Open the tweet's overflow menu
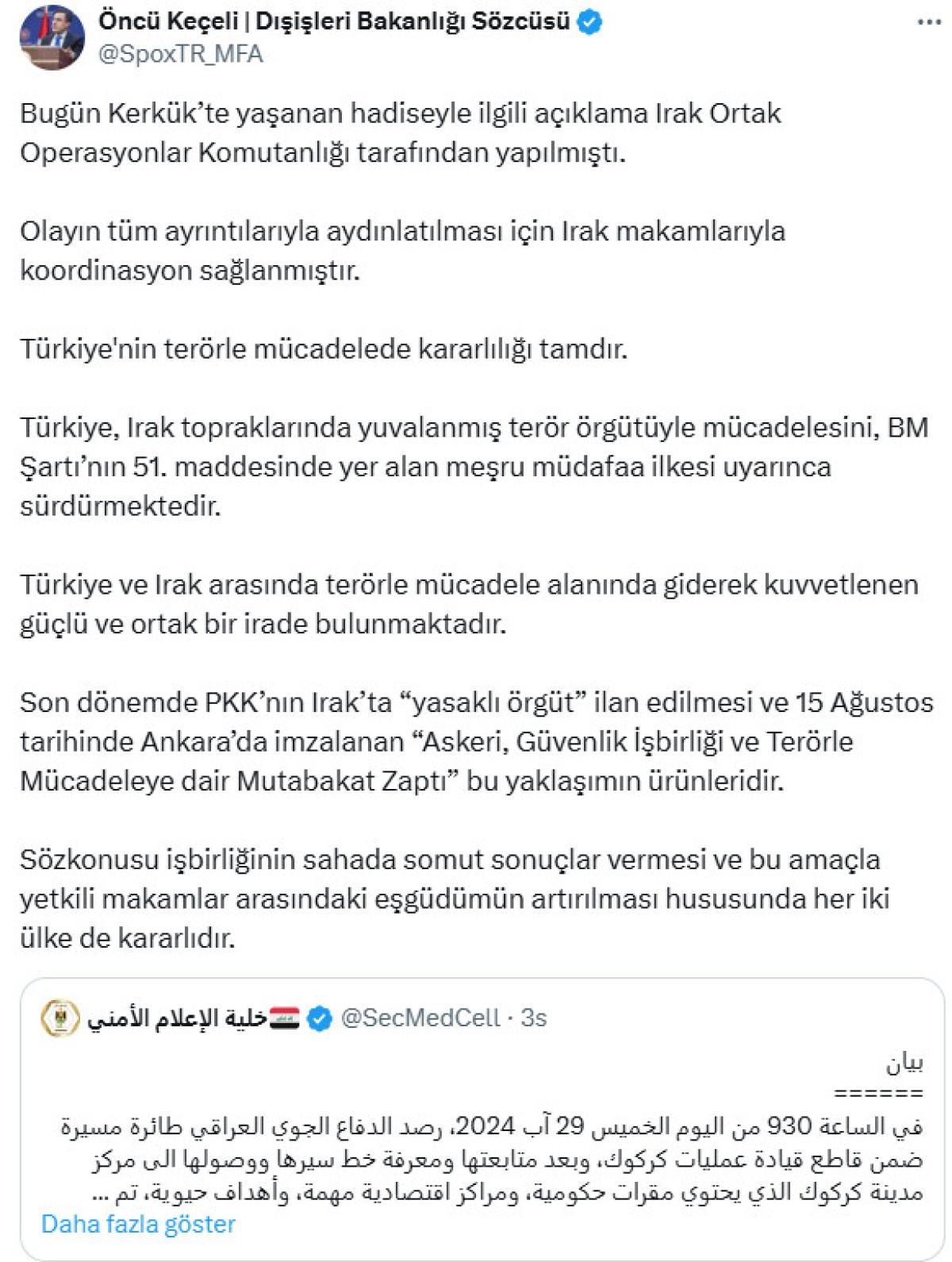Viewport: 952px width, 1262px height. pyautogui.click(x=928, y=22)
